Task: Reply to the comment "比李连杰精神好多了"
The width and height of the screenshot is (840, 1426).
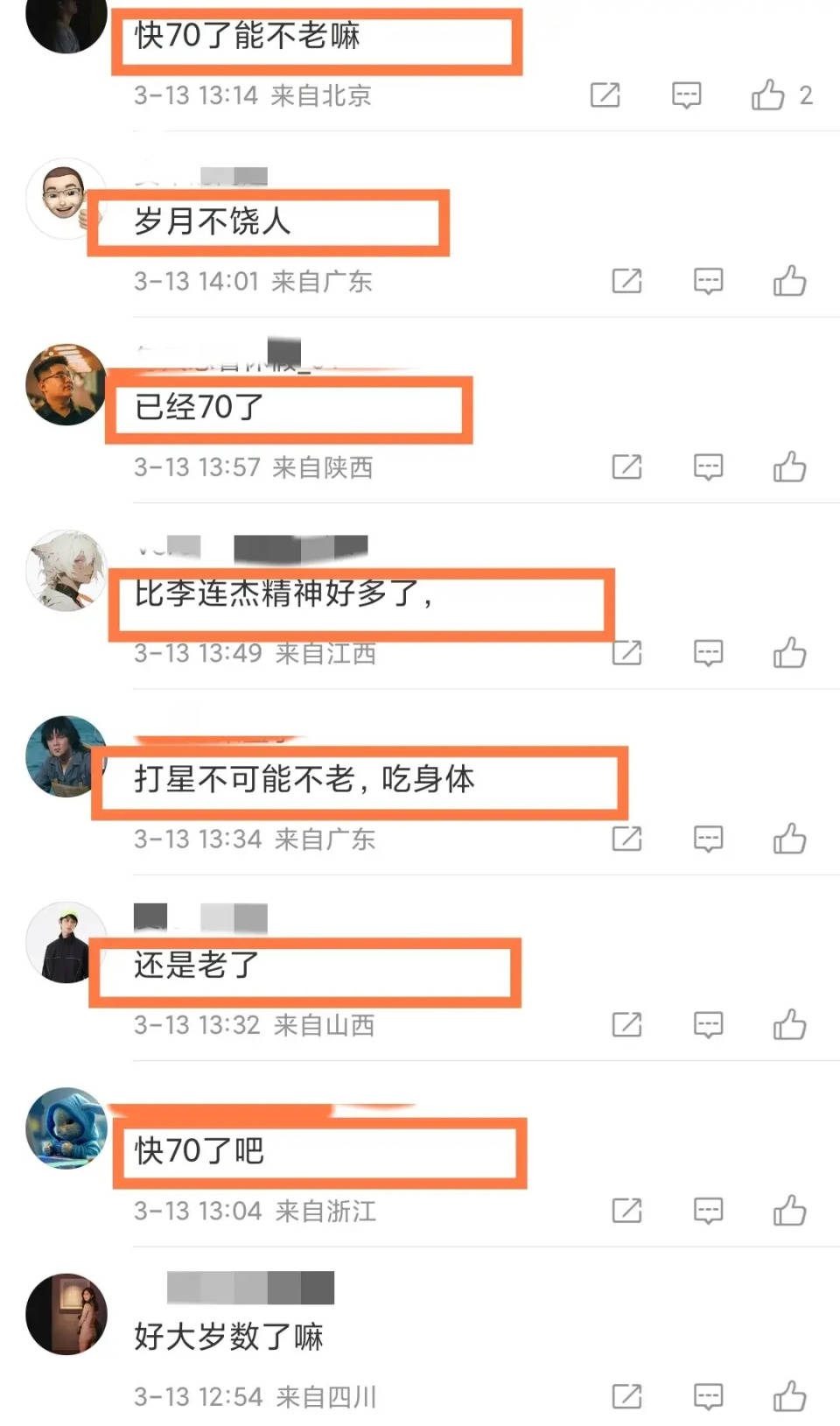Action: (708, 653)
